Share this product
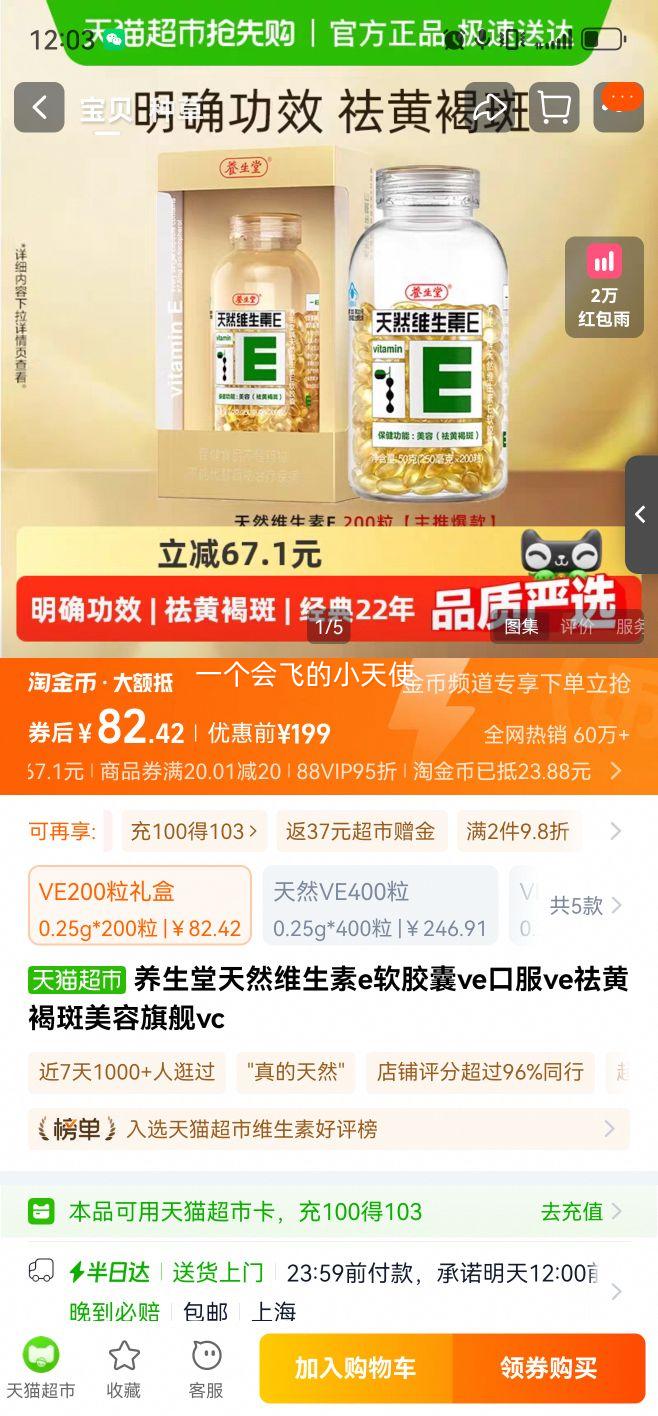This screenshot has height=1416, width=658. (490, 108)
